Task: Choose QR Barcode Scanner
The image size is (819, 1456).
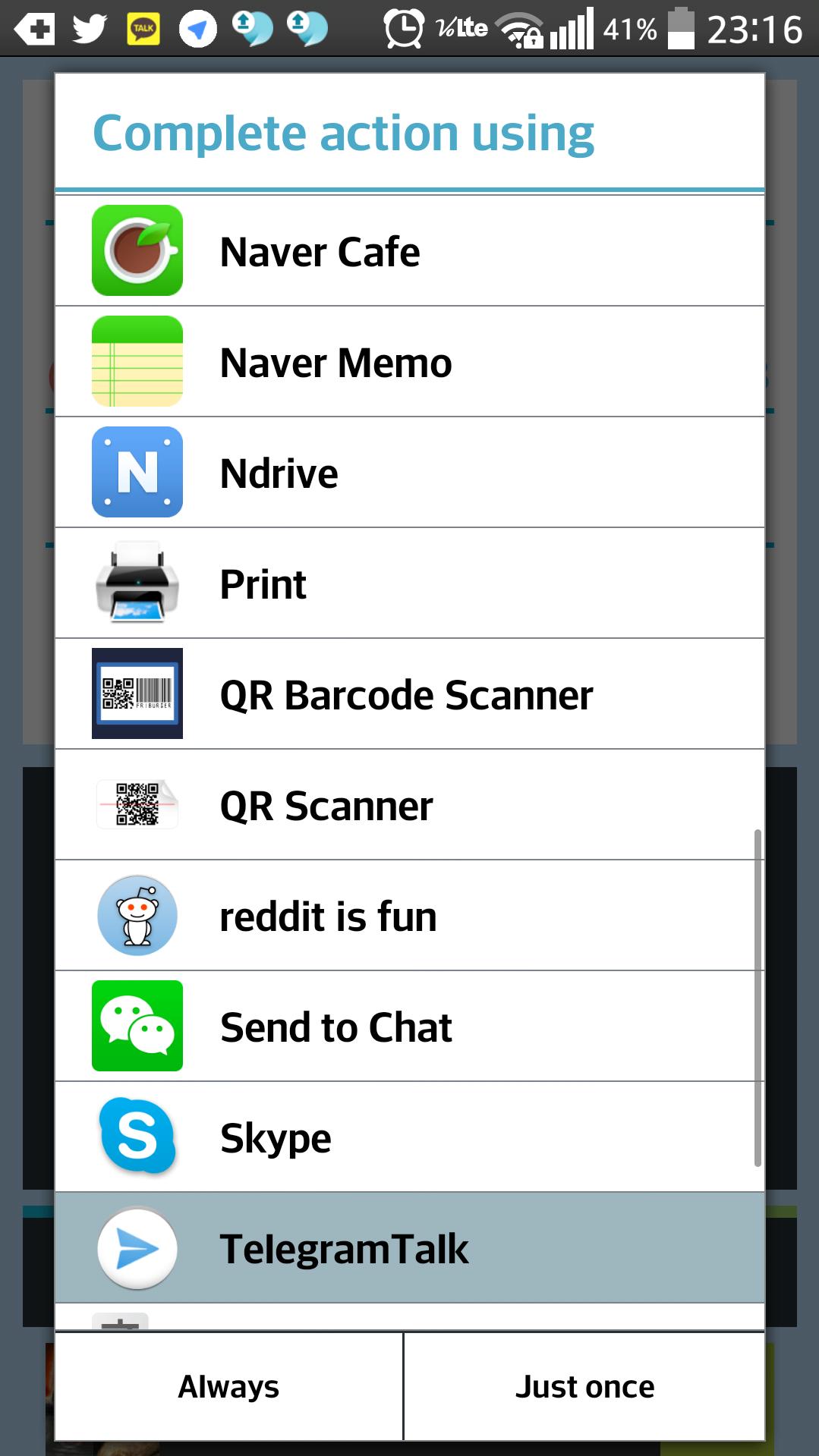Action: 410,694
